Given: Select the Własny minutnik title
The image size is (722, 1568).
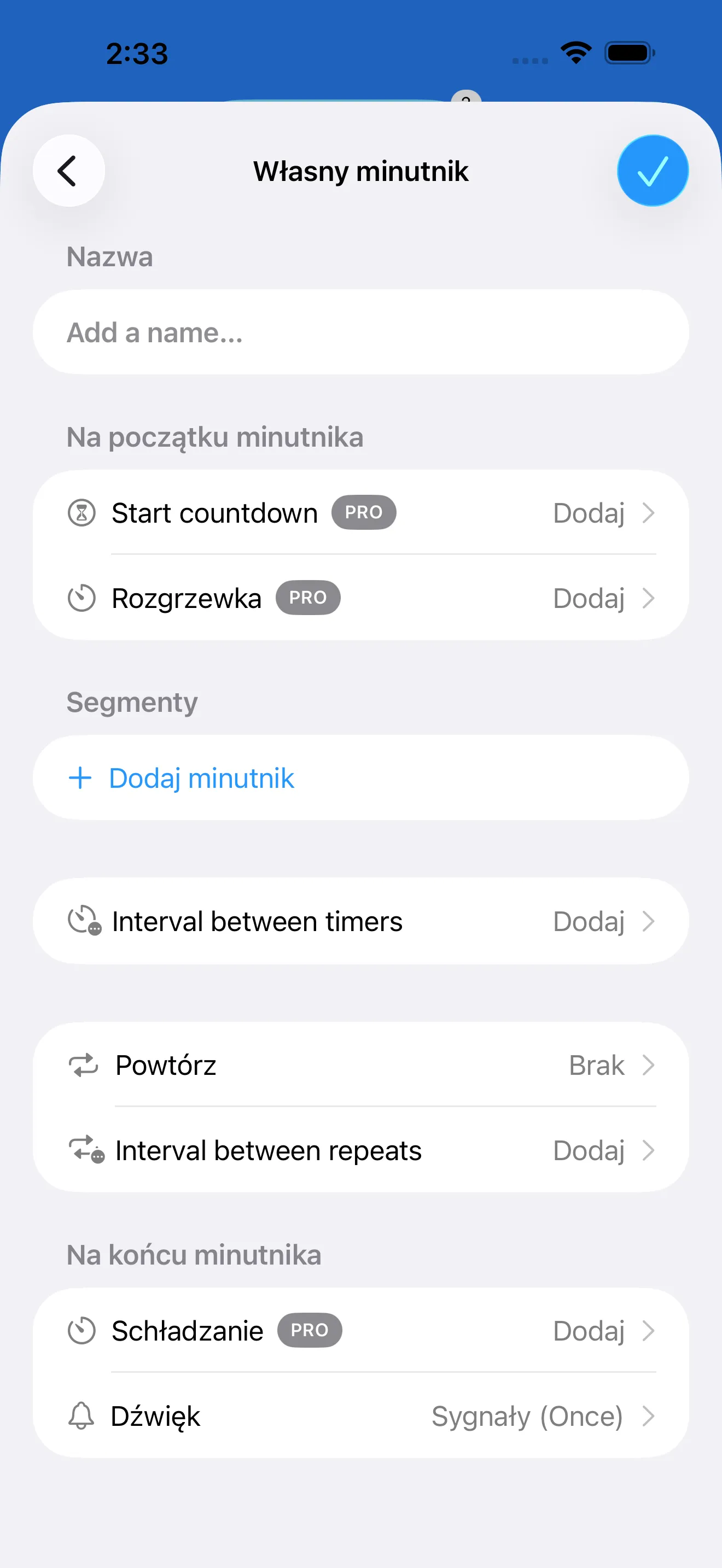Looking at the screenshot, I should (360, 171).
